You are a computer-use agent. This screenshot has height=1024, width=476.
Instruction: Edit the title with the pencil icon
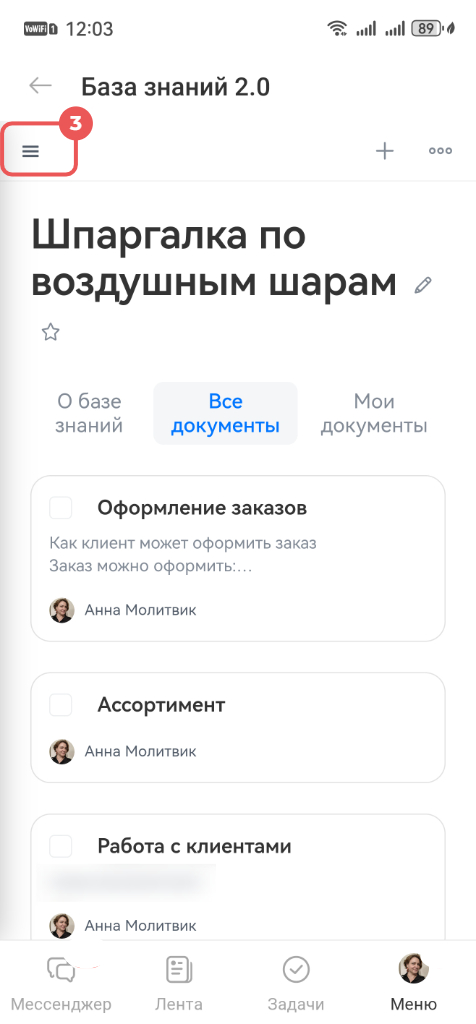coord(423,285)
